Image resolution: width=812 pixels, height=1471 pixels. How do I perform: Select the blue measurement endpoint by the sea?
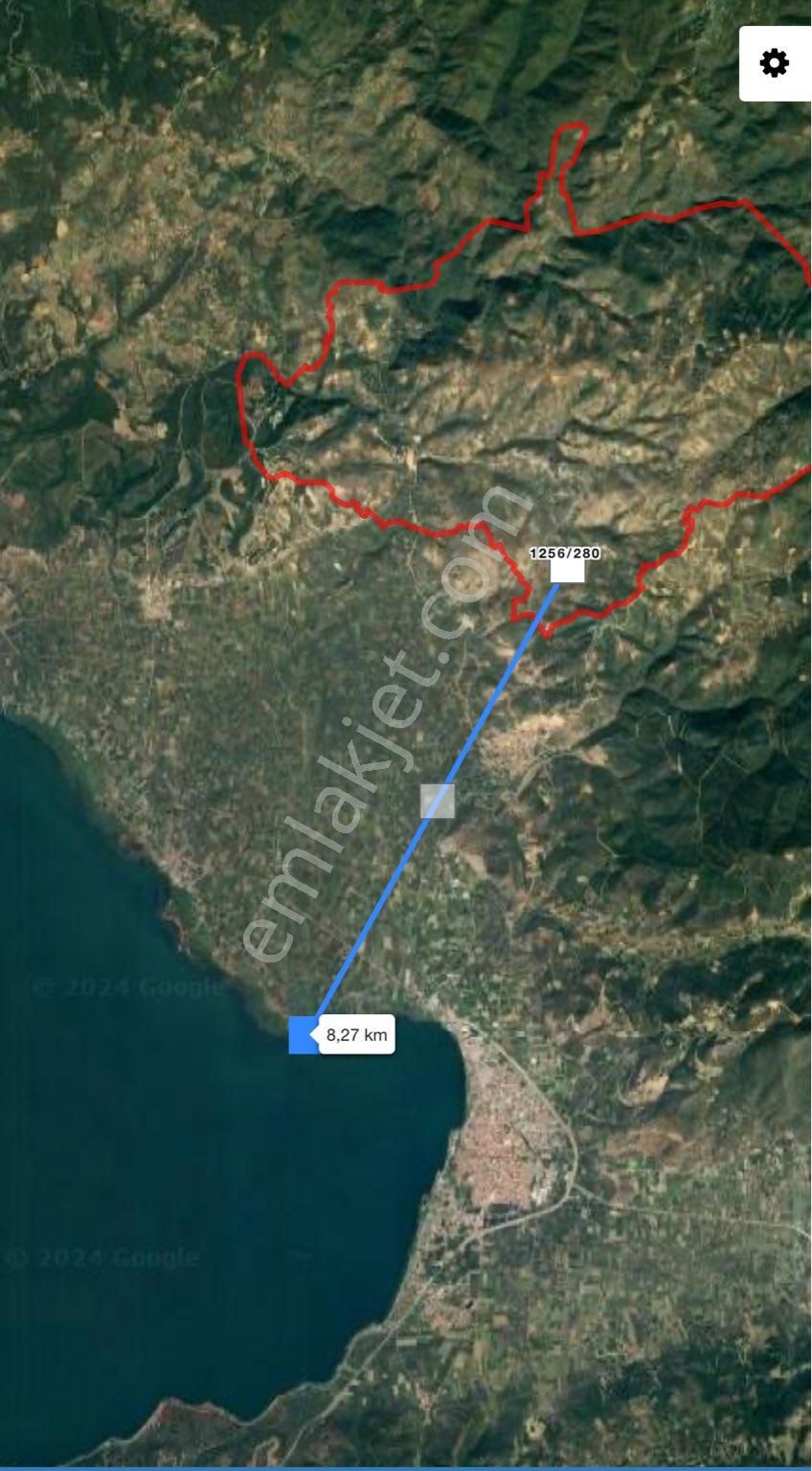point(304,1035)
